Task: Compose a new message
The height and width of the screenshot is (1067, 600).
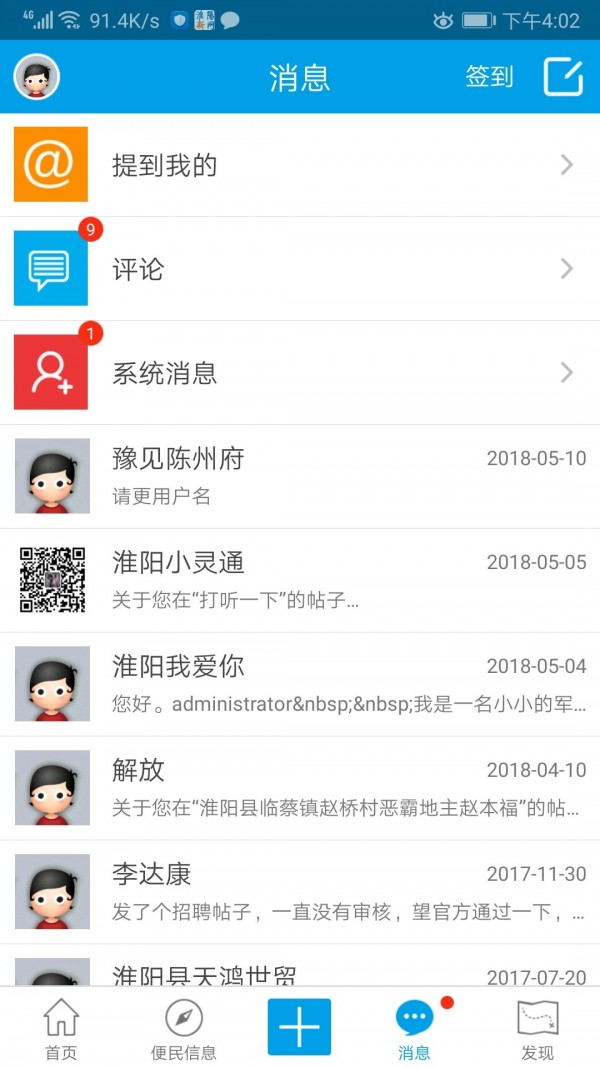Action: [563, 77]
